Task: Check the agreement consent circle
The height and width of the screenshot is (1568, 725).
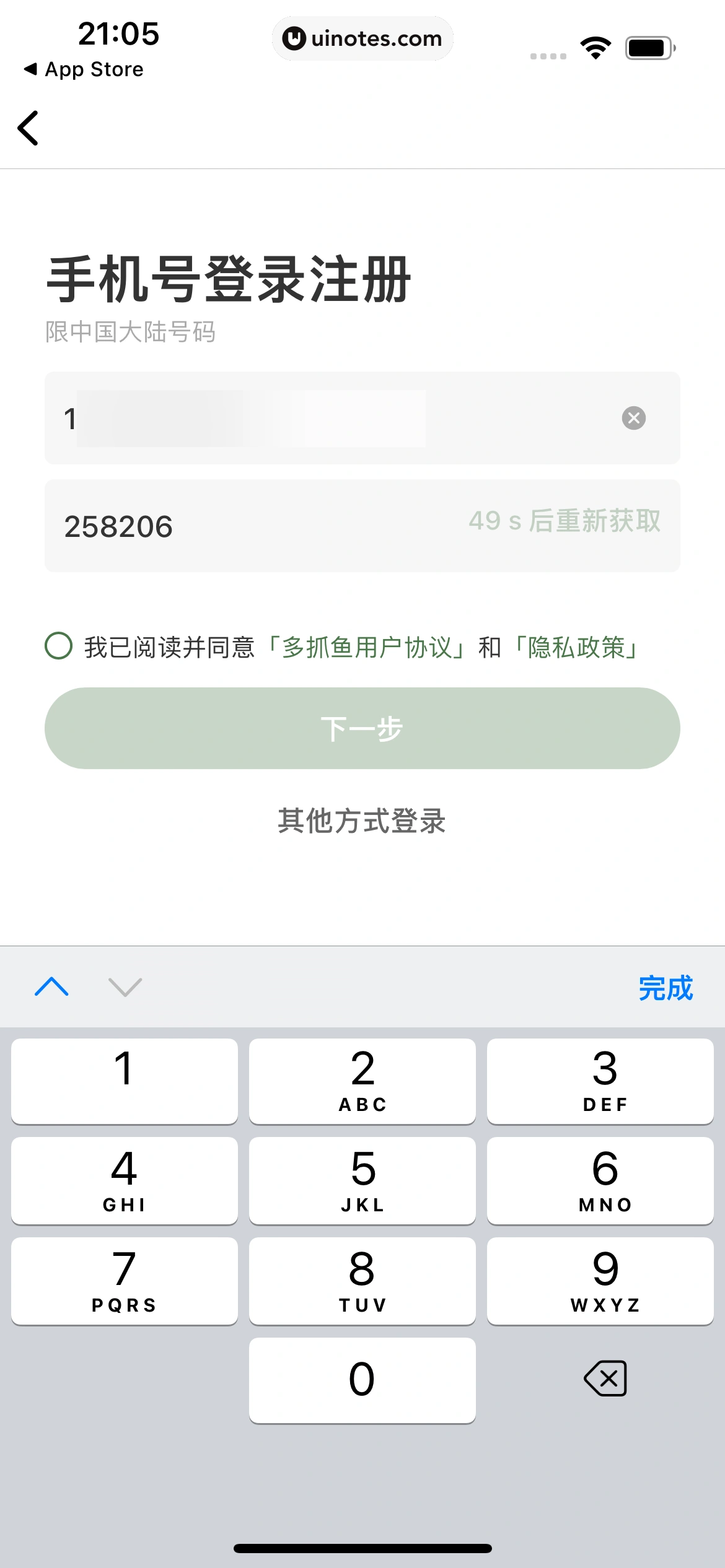Action: pos(59,647)
